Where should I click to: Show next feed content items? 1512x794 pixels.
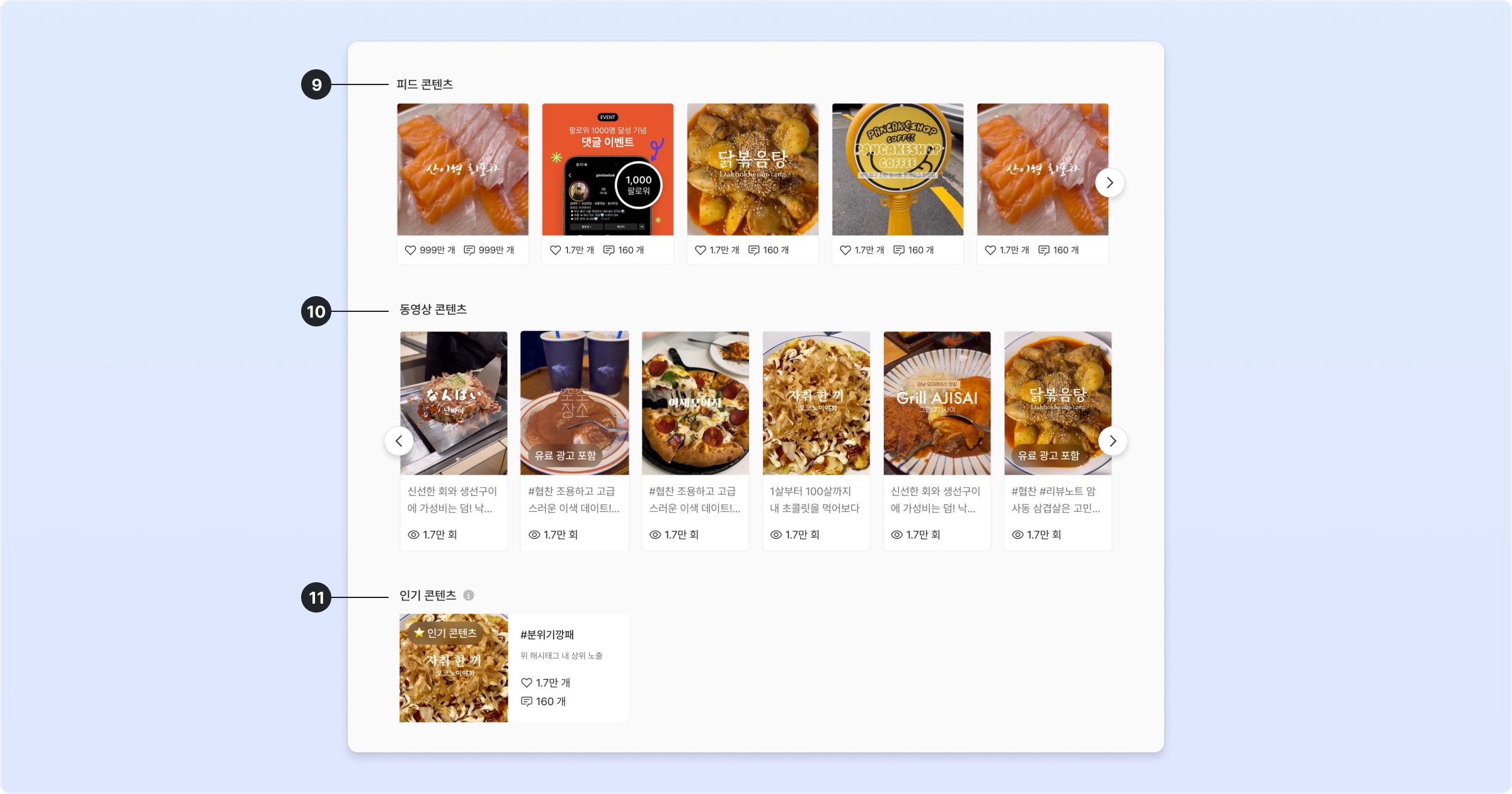tap(1109, 183)
